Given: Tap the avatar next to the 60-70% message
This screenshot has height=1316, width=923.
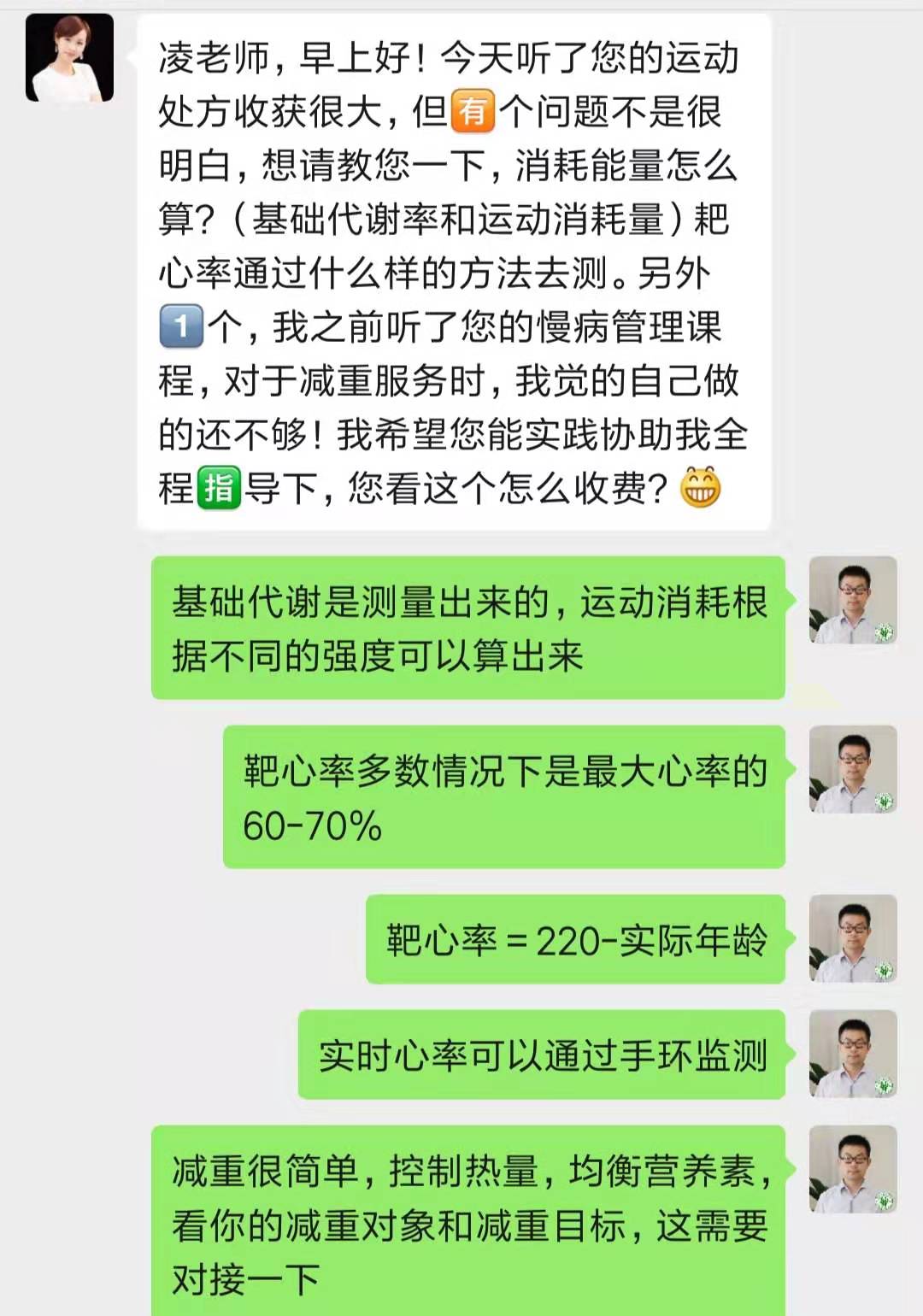Looking at the screenshot, I should 852,769.
